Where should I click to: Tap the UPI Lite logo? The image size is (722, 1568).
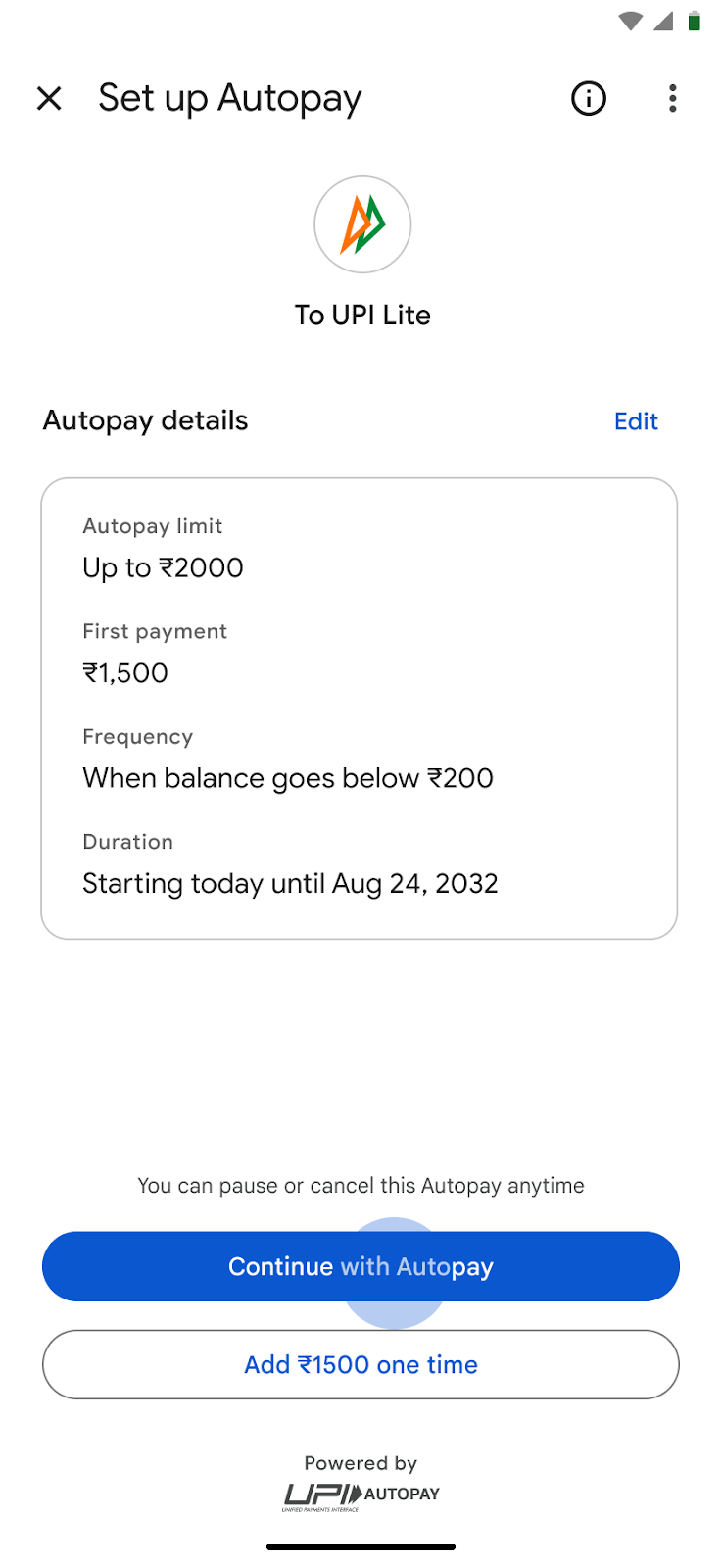tap(362, 224)
